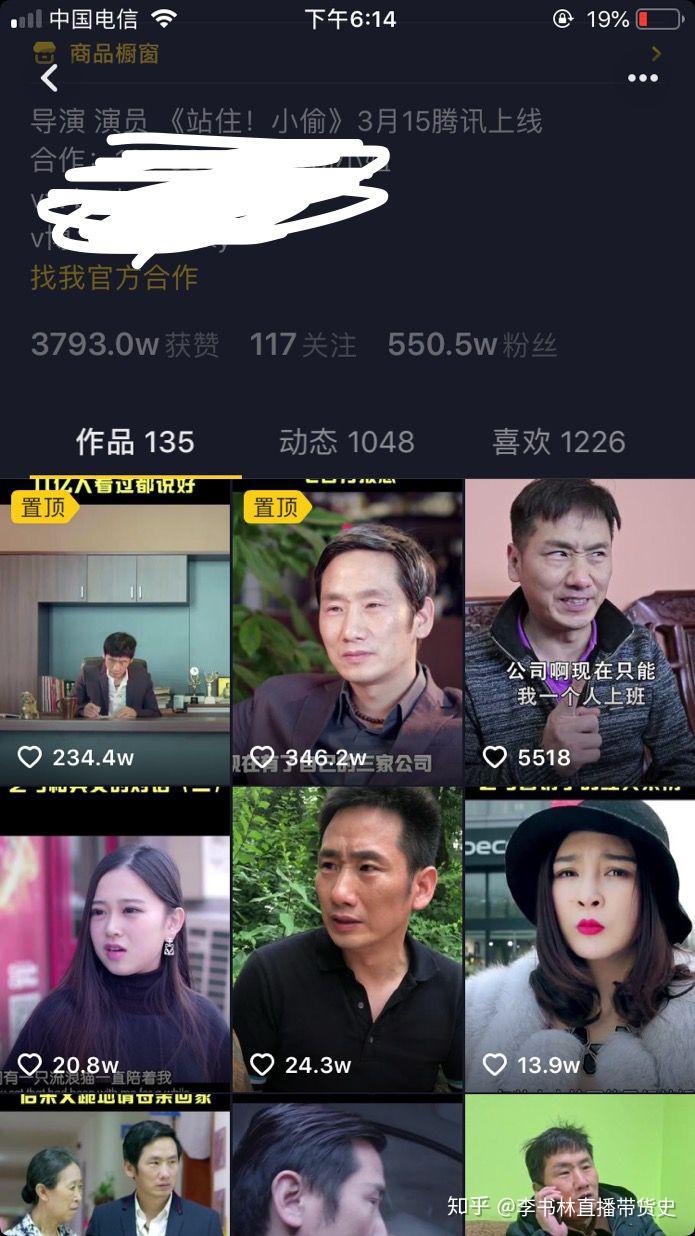The height and width of the screenshot is (1236, 695).
Task: Open the pinned video with 234.4w likes
Action: 114,630
